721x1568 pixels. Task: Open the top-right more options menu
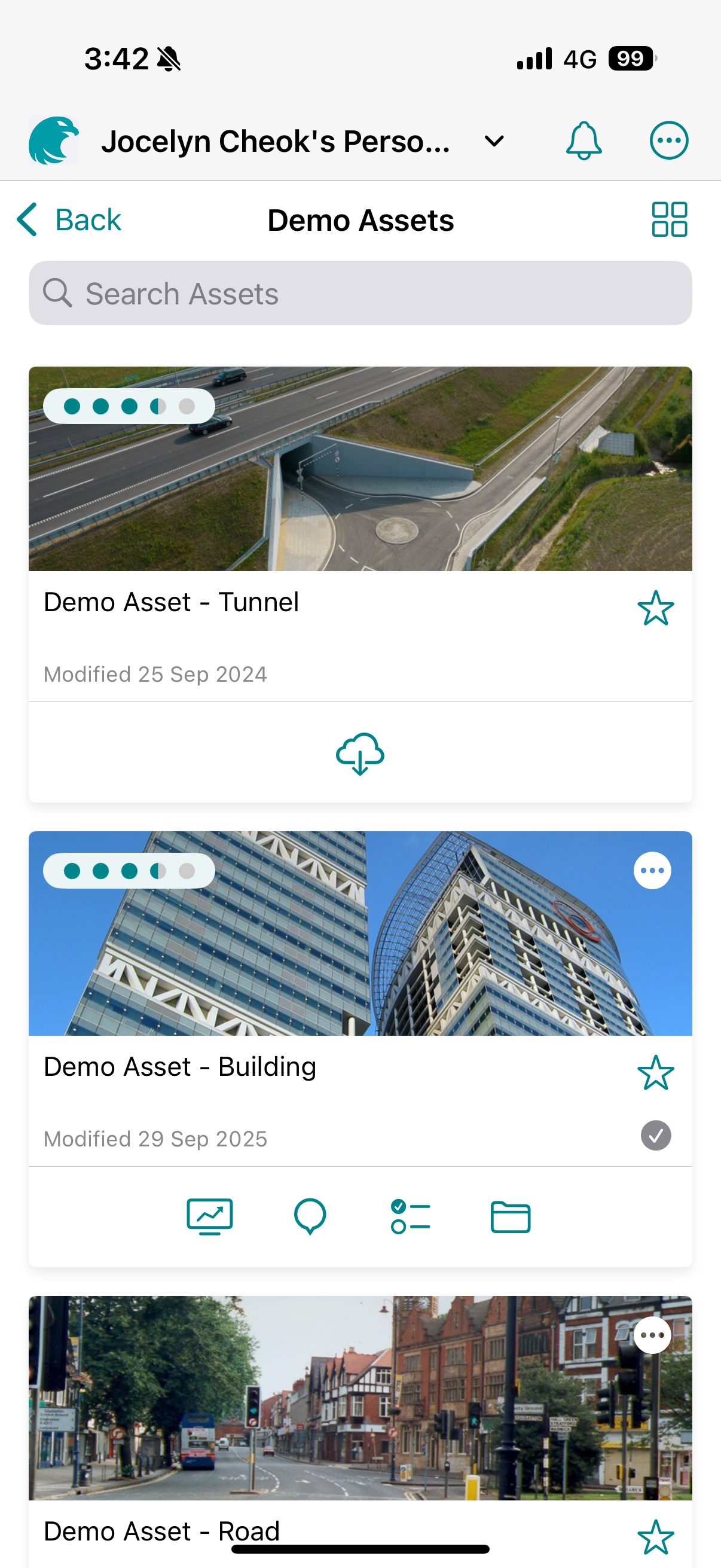click(668, 141)
